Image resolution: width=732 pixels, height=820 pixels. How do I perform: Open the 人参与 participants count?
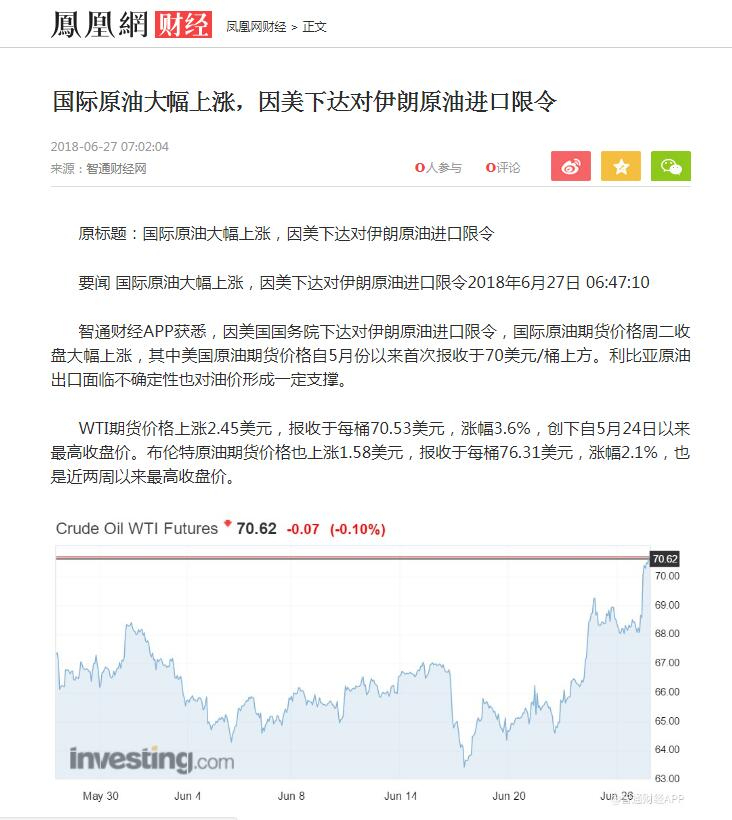coord(439,168)
